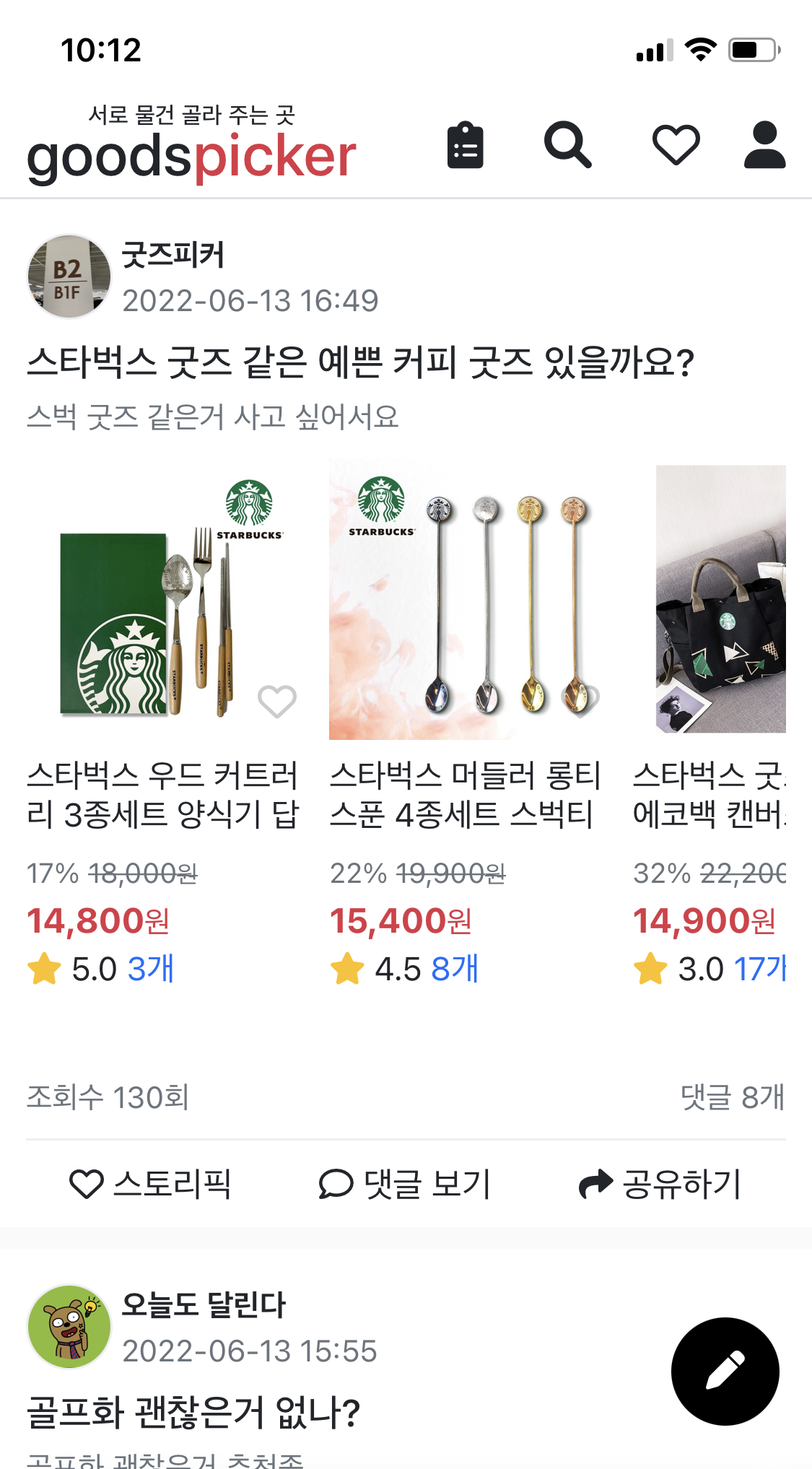Tap 댓글 보기 to view comments
Screen dimensions: 812x1469
click(404, 1184)
